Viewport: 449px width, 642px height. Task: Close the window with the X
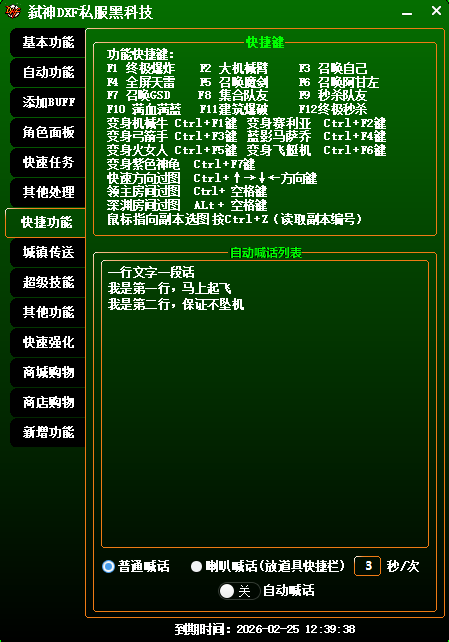436,11
